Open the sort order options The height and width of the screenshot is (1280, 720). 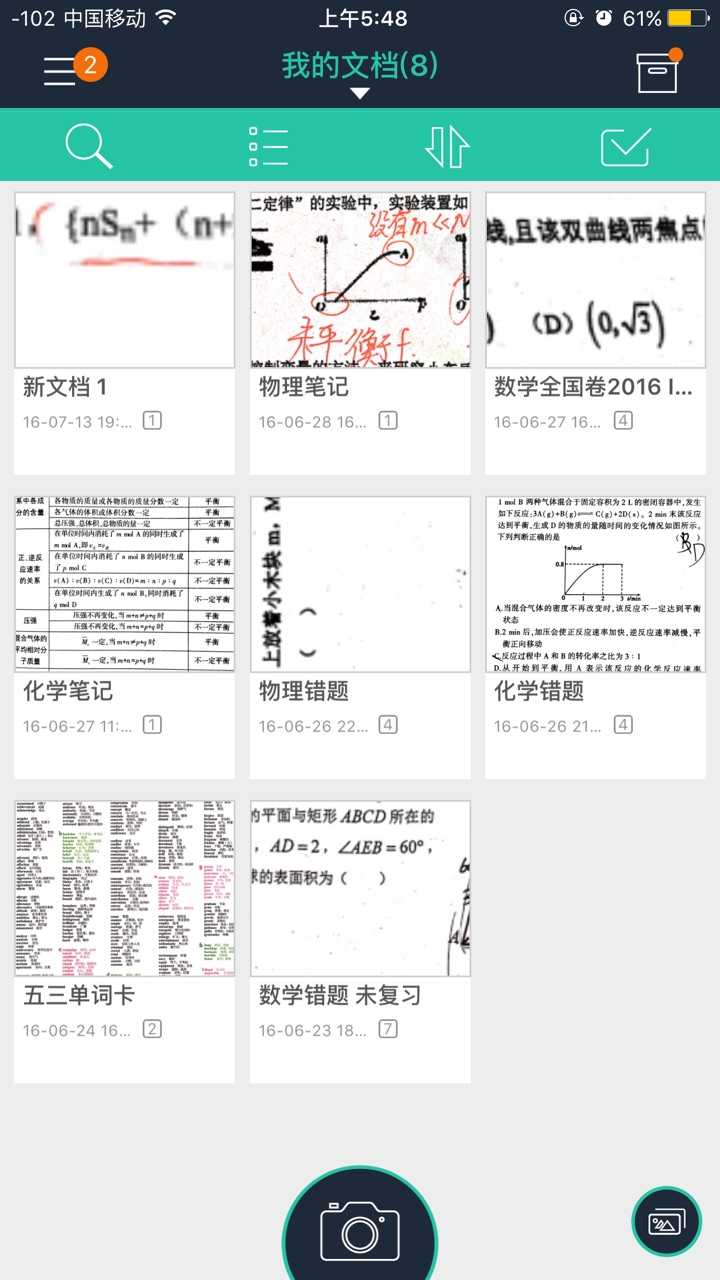pos(447,146)
